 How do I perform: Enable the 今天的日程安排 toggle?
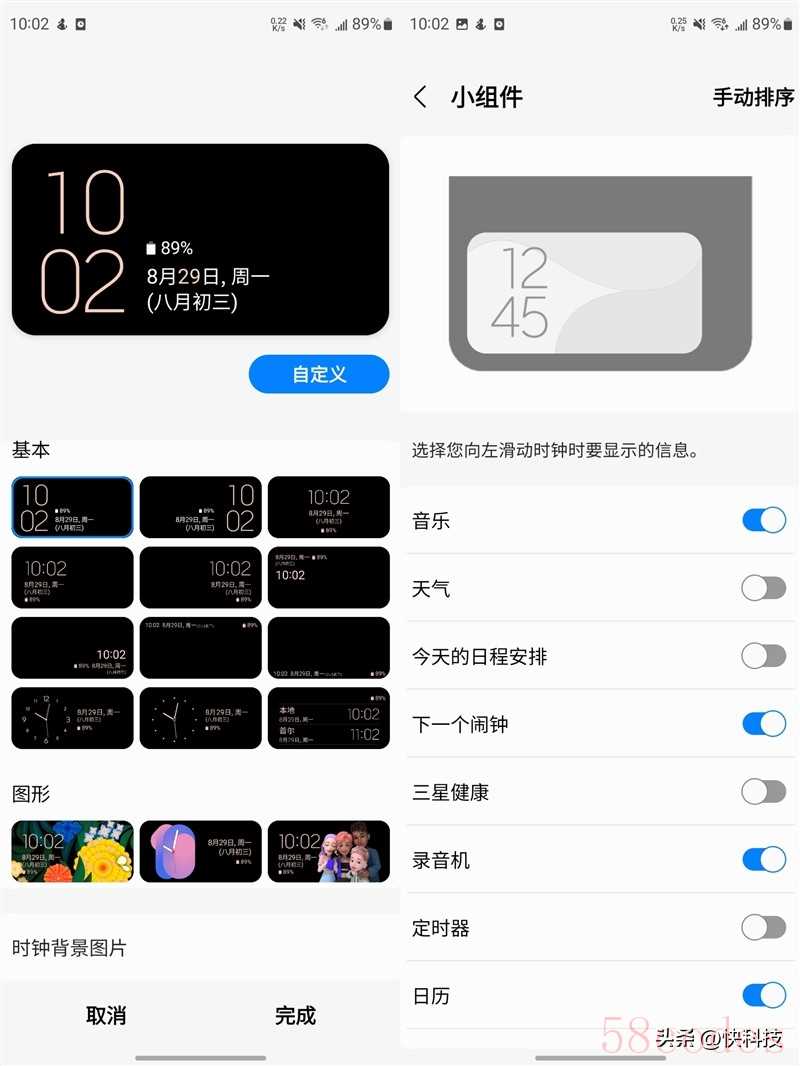pyautogui.click(x=764, y=656)
